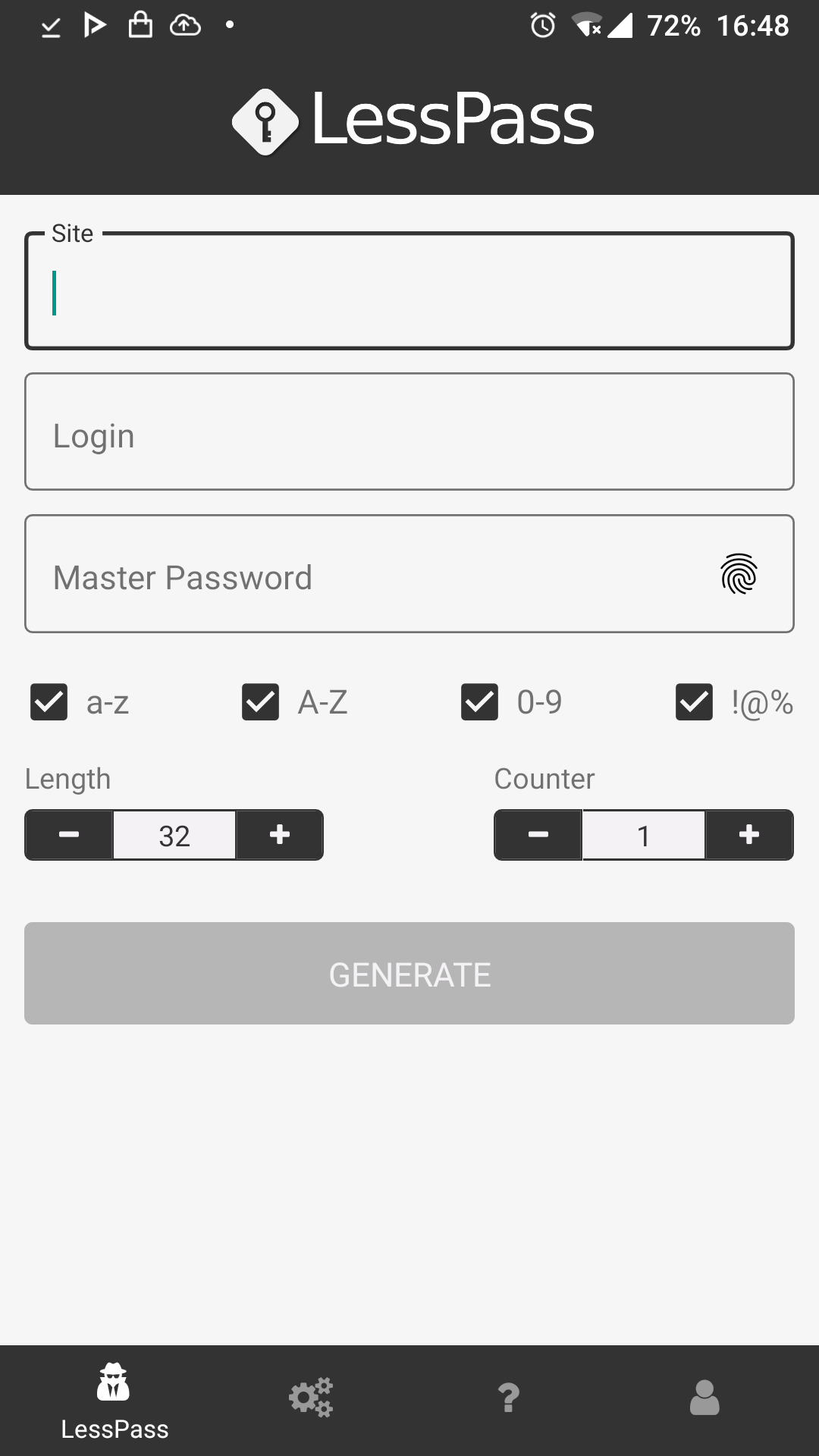Image resolution: width=819 pixels, height=1456 pixels.
Task: Enter the Master Password field
Action: [x=364, y=575]
